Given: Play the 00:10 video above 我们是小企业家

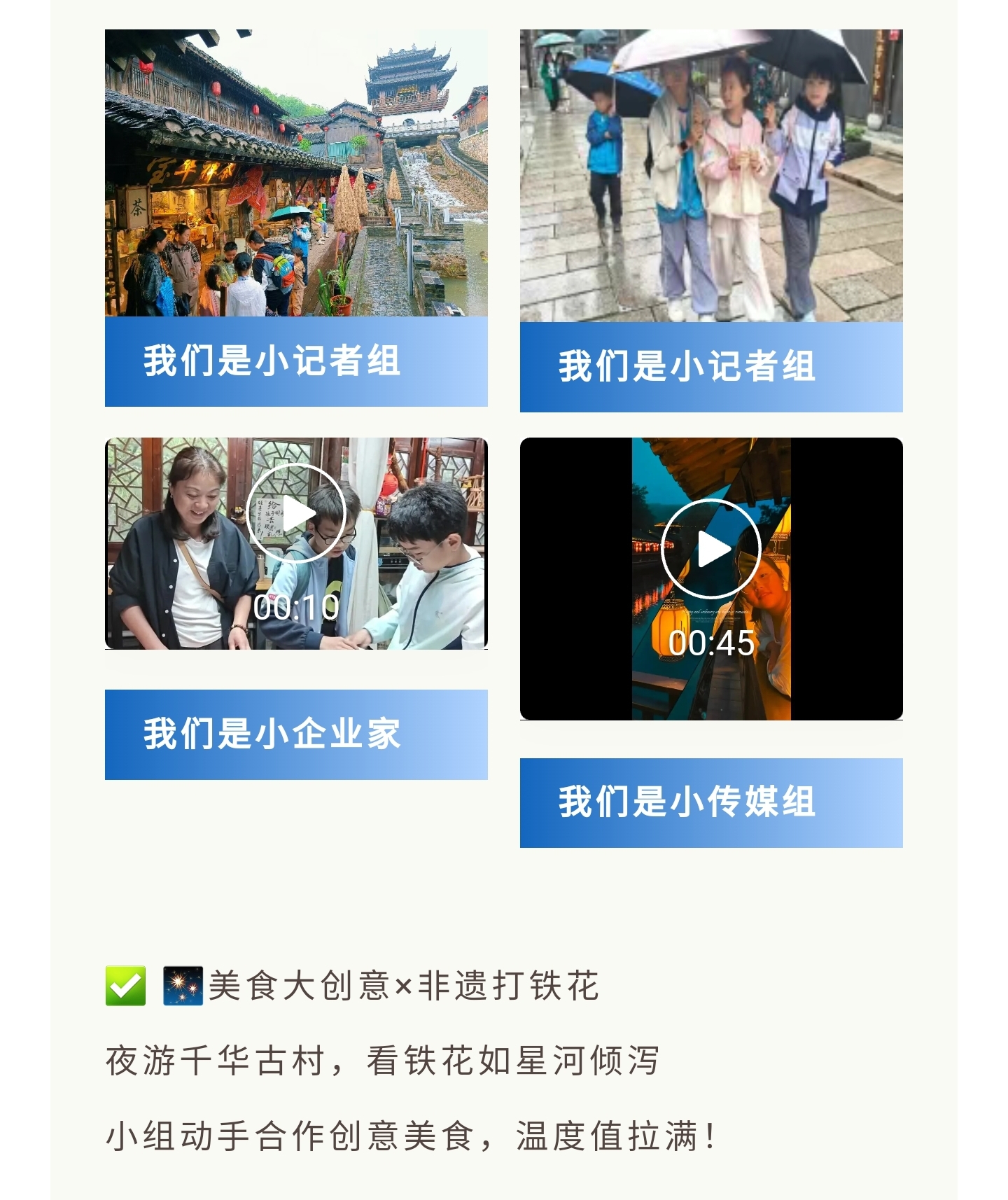Looking at the screenshot, I should (x=296, y=513).
